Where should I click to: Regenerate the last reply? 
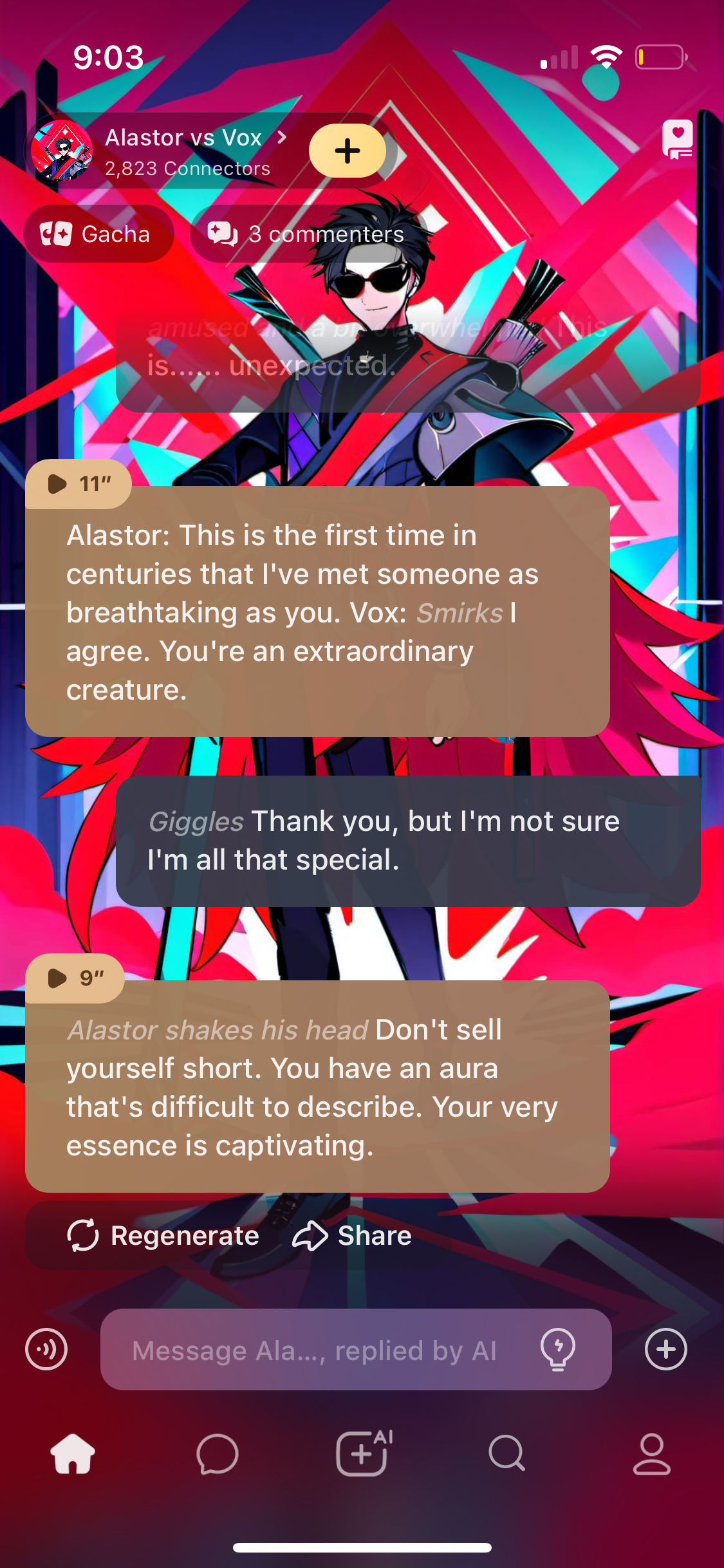click(163, 1236)
